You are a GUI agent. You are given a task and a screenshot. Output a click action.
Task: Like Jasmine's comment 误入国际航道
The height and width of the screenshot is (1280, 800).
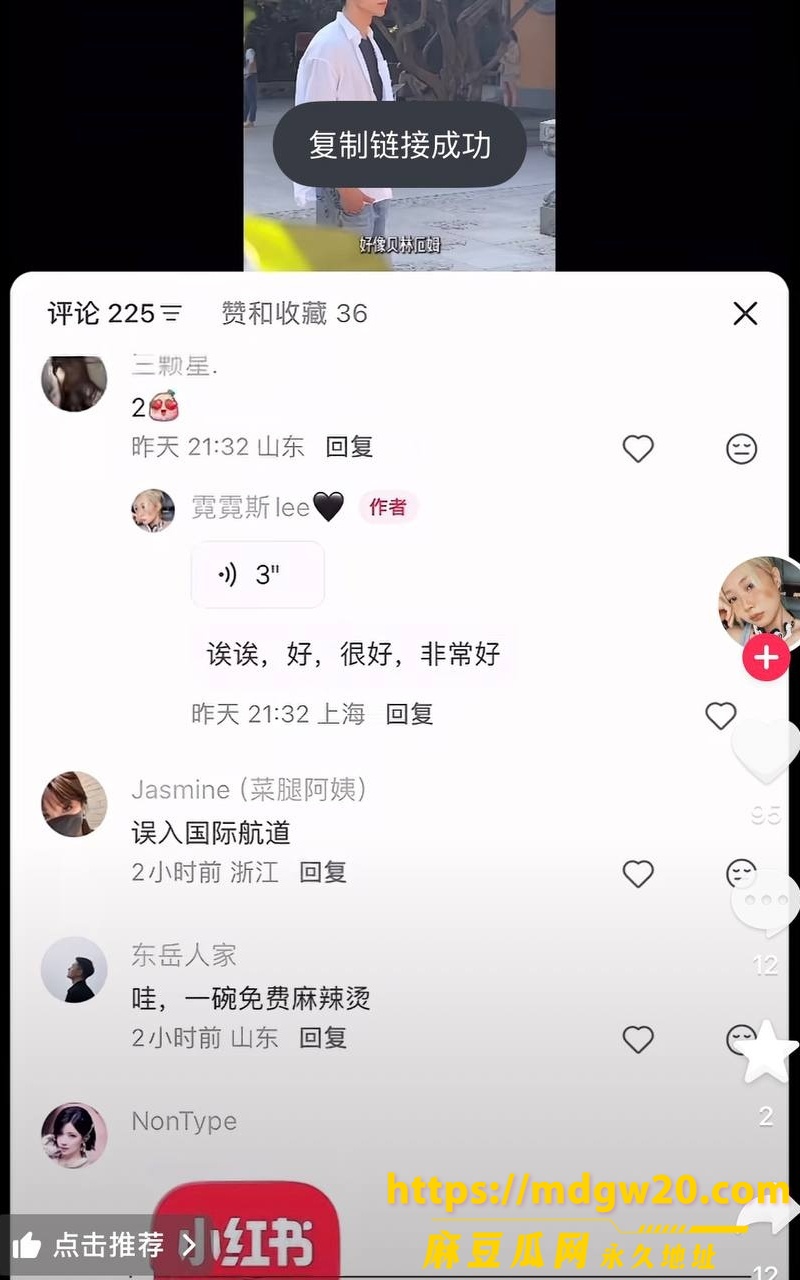pos(638,874)
